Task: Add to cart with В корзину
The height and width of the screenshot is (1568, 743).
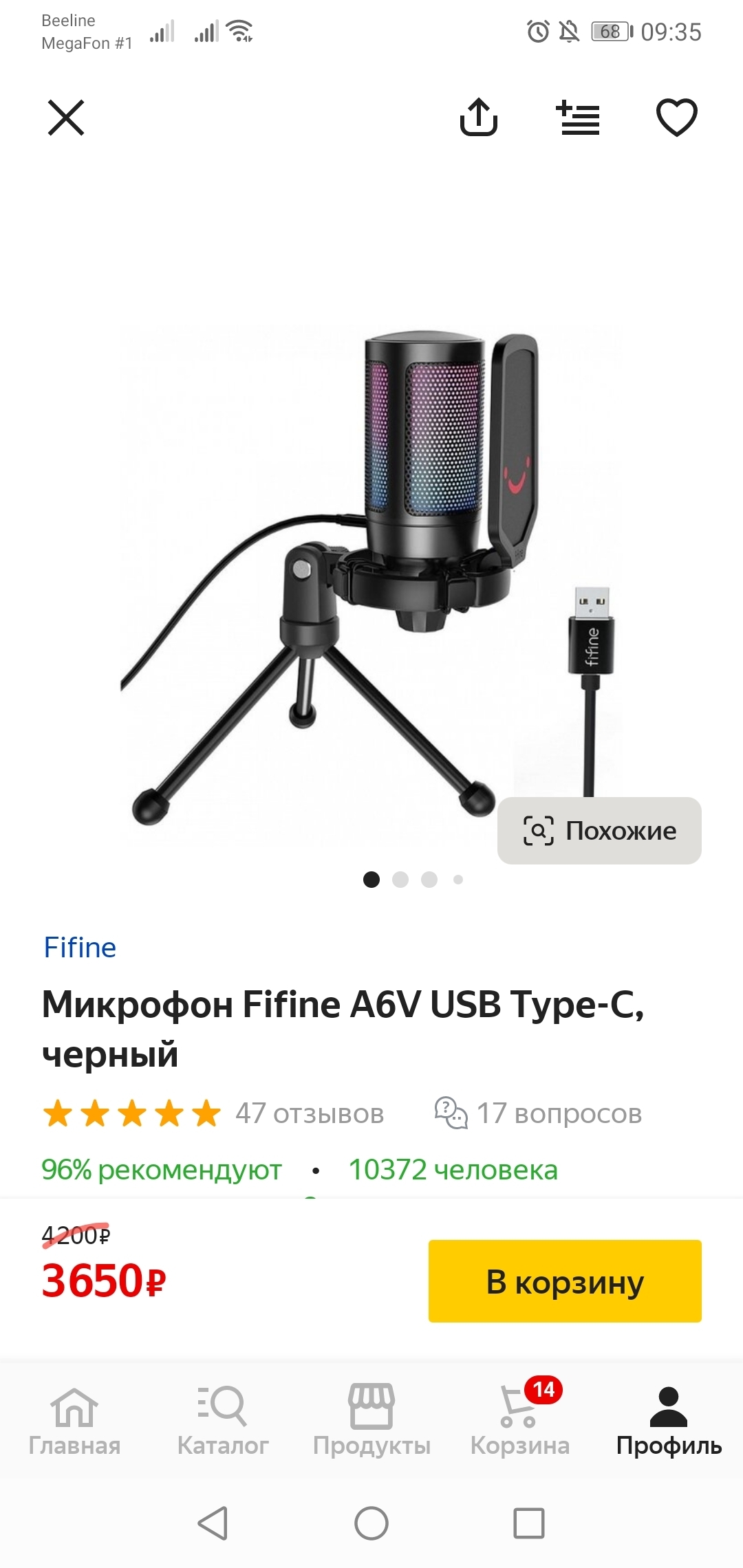Action: (x=565, y=1281)
